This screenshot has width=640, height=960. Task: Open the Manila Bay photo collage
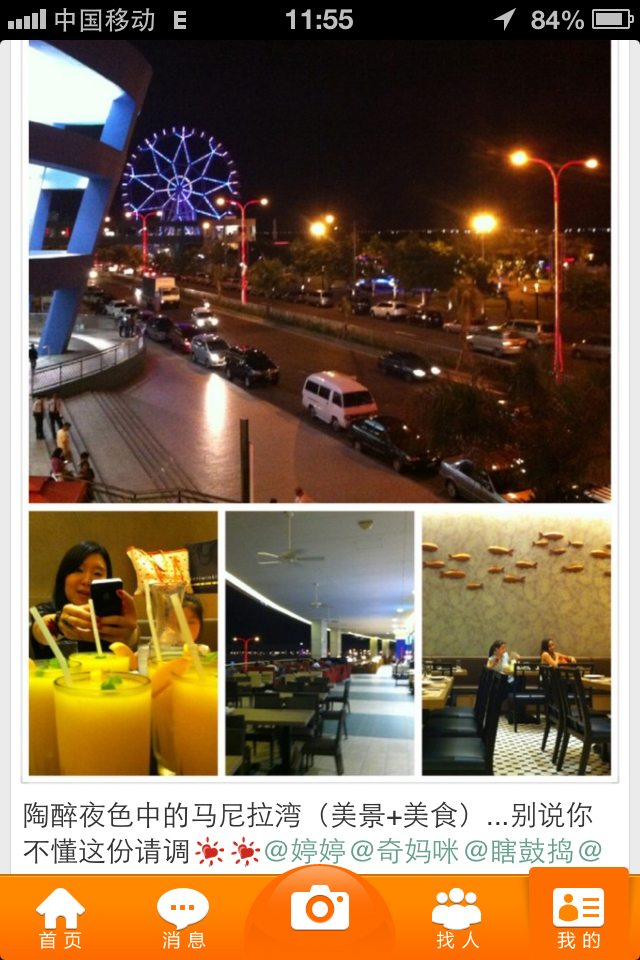coord(320,410)
